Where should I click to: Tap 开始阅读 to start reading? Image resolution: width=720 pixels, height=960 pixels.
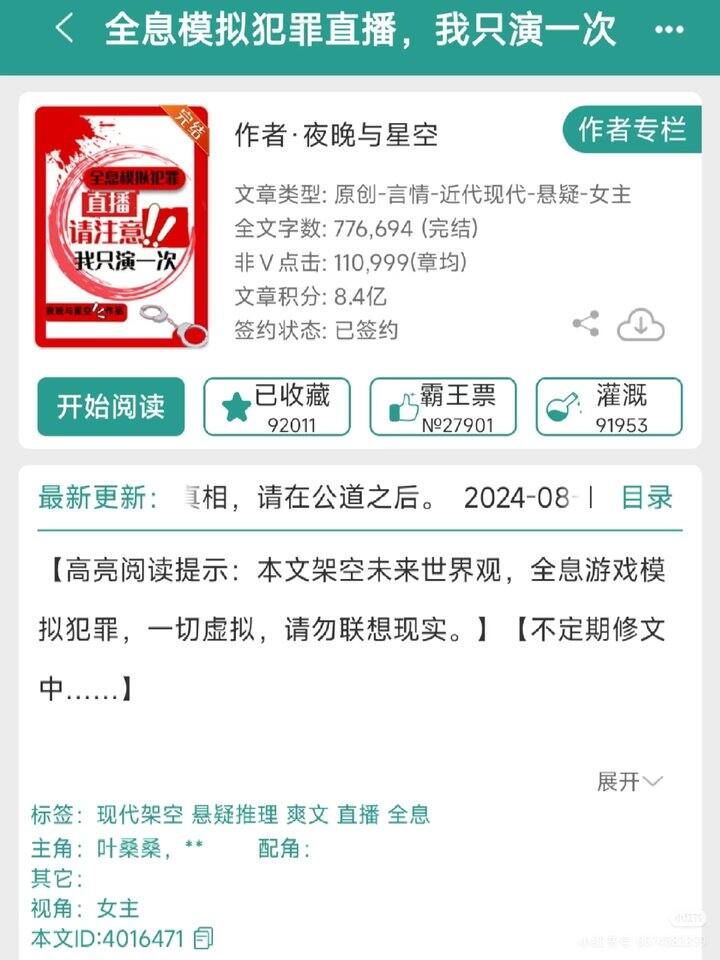[111, 407]
